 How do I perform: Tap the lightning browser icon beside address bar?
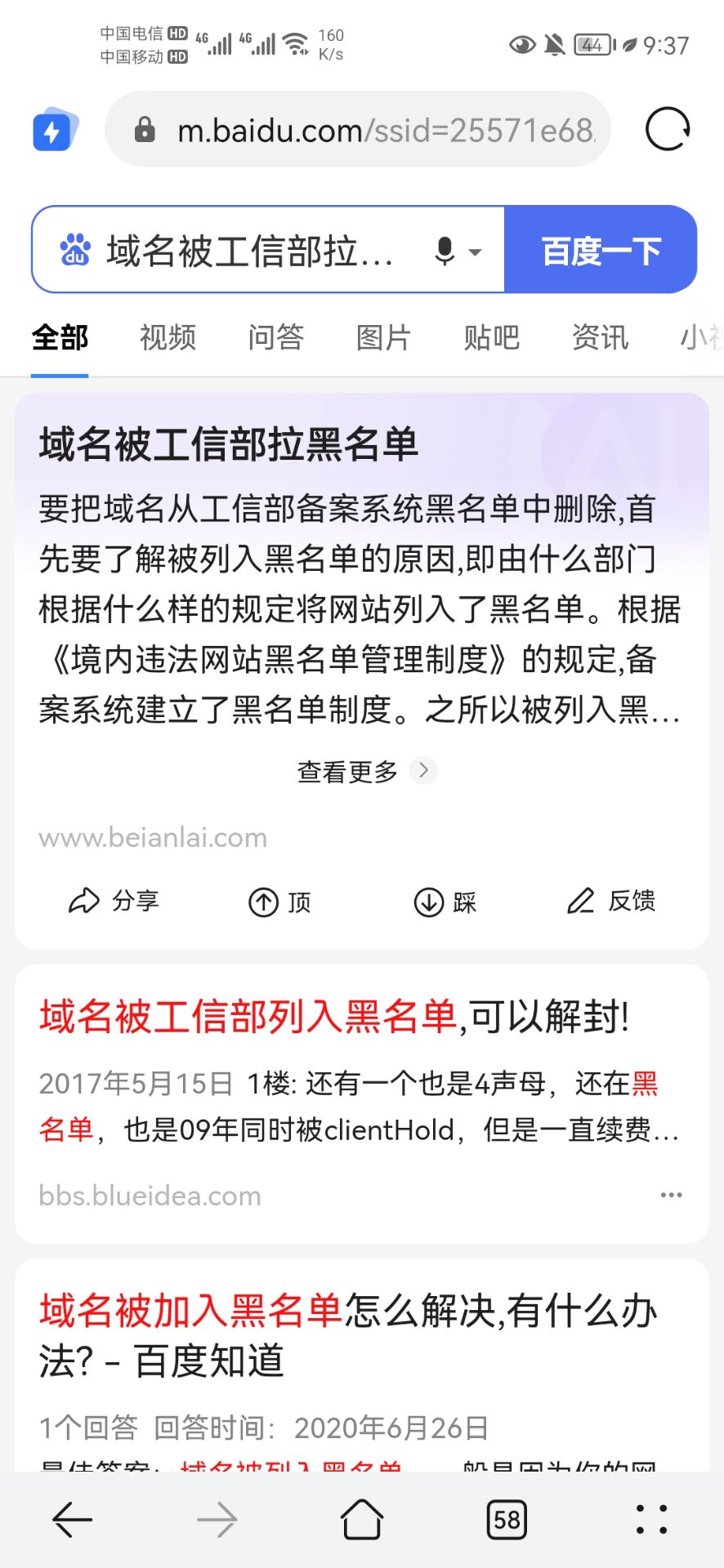[x=53, y=129]
